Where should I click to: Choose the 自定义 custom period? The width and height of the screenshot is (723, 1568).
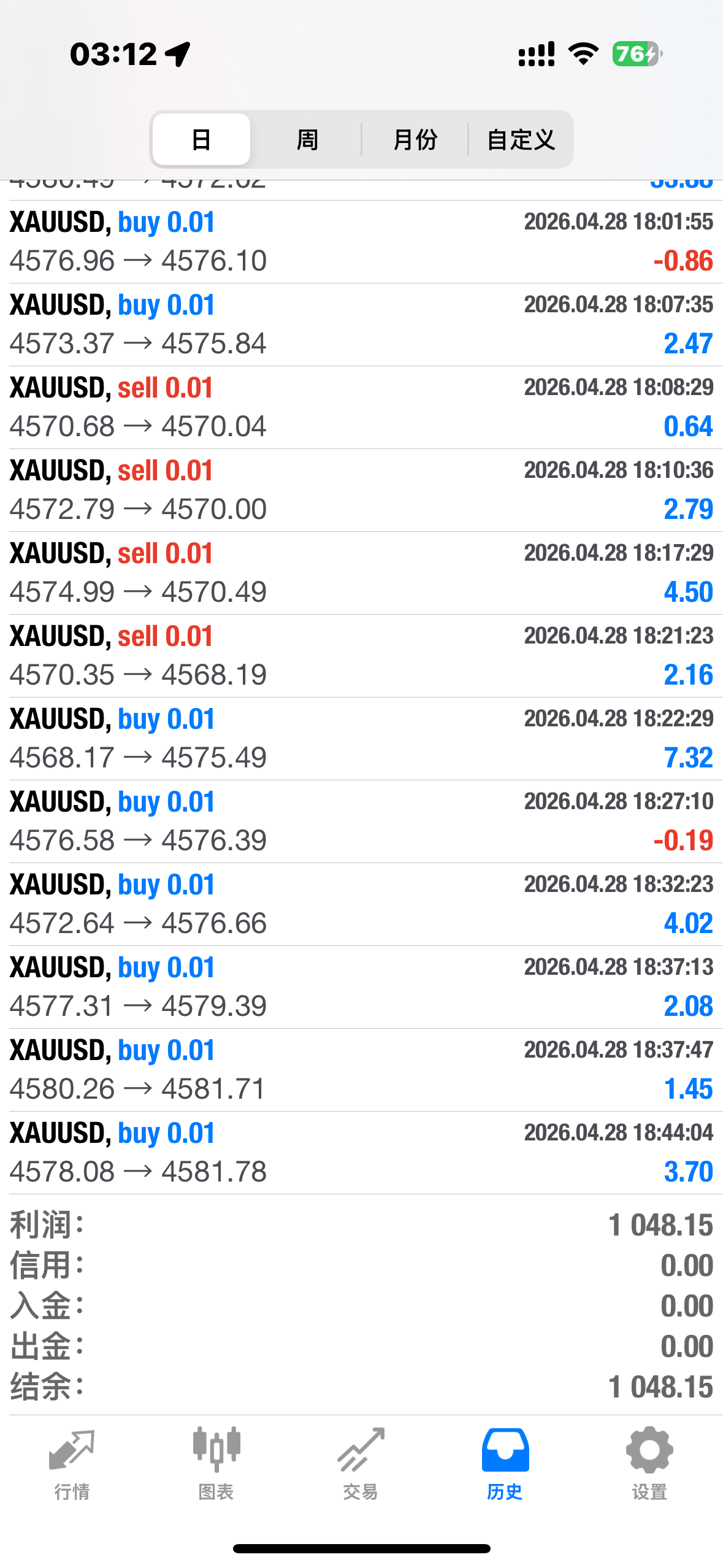point(521,140)
